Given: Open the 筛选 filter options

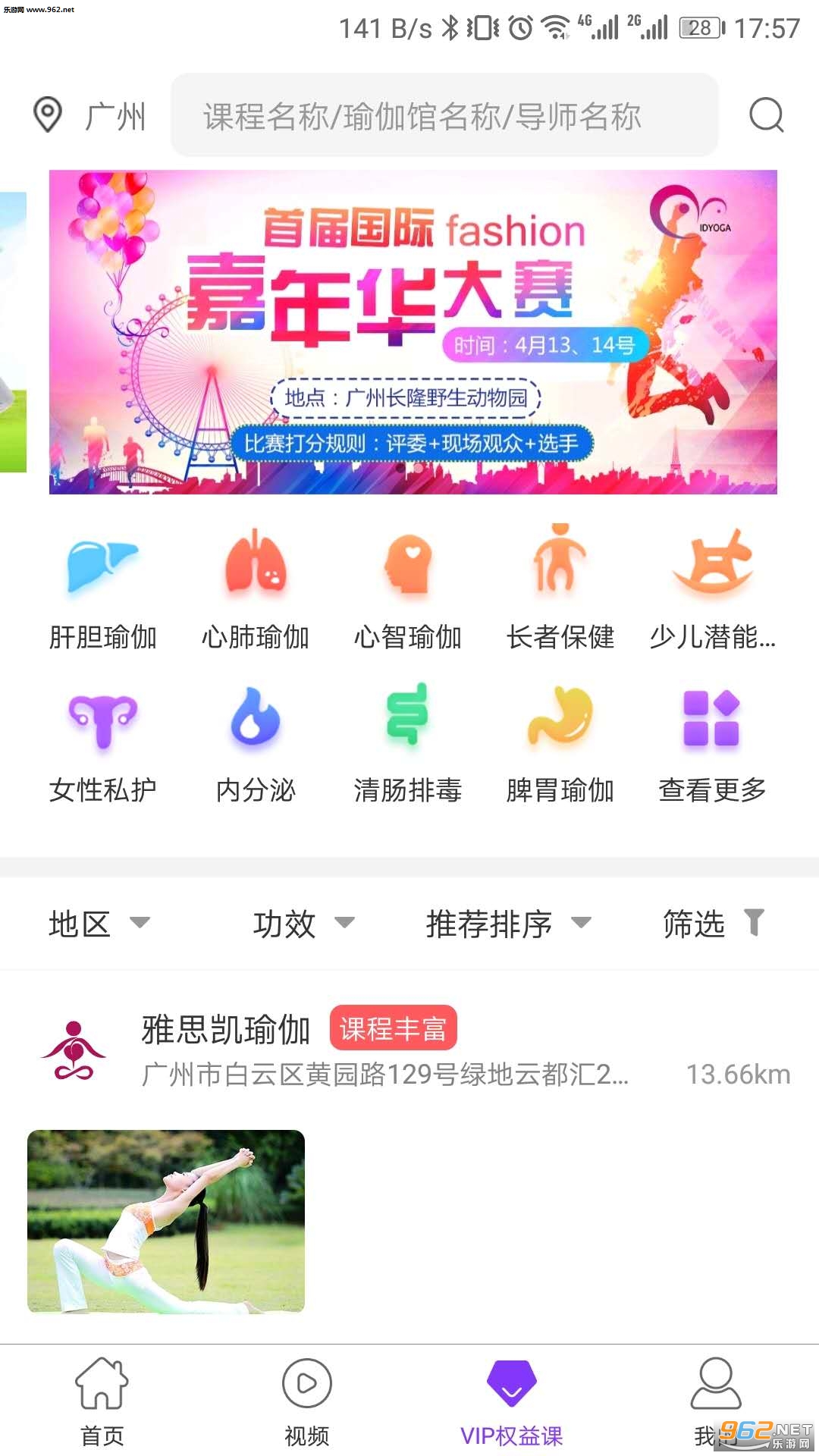Looking at the screenshot, I should coord(713,924).
